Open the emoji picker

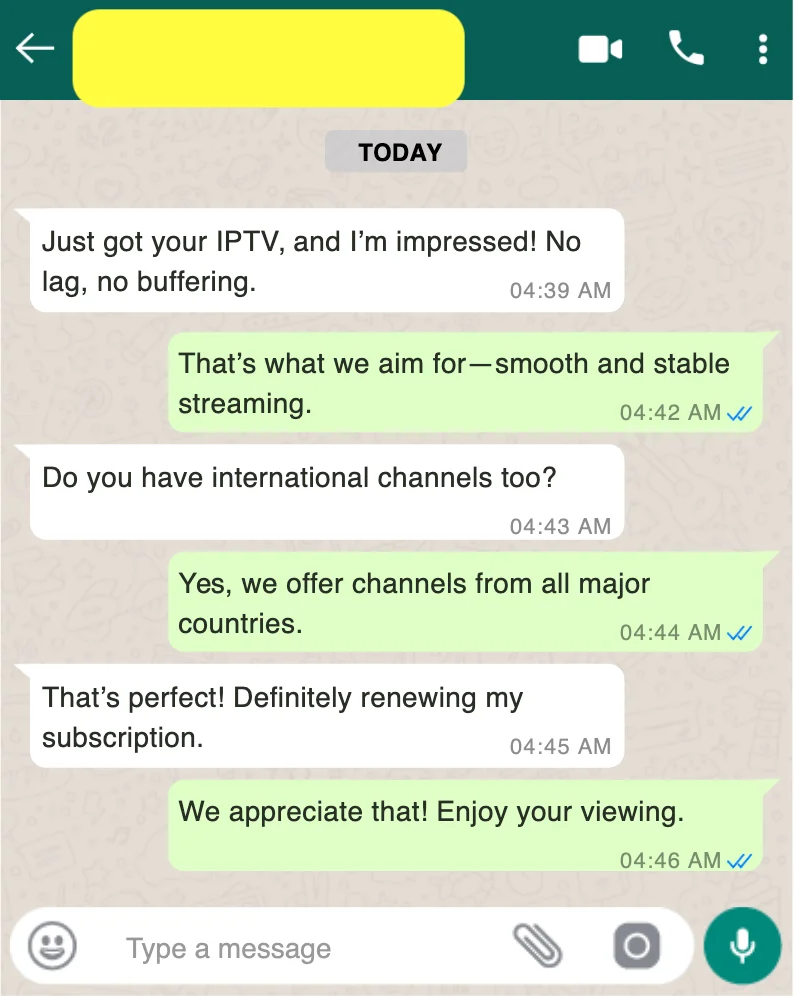coord(52,946)
